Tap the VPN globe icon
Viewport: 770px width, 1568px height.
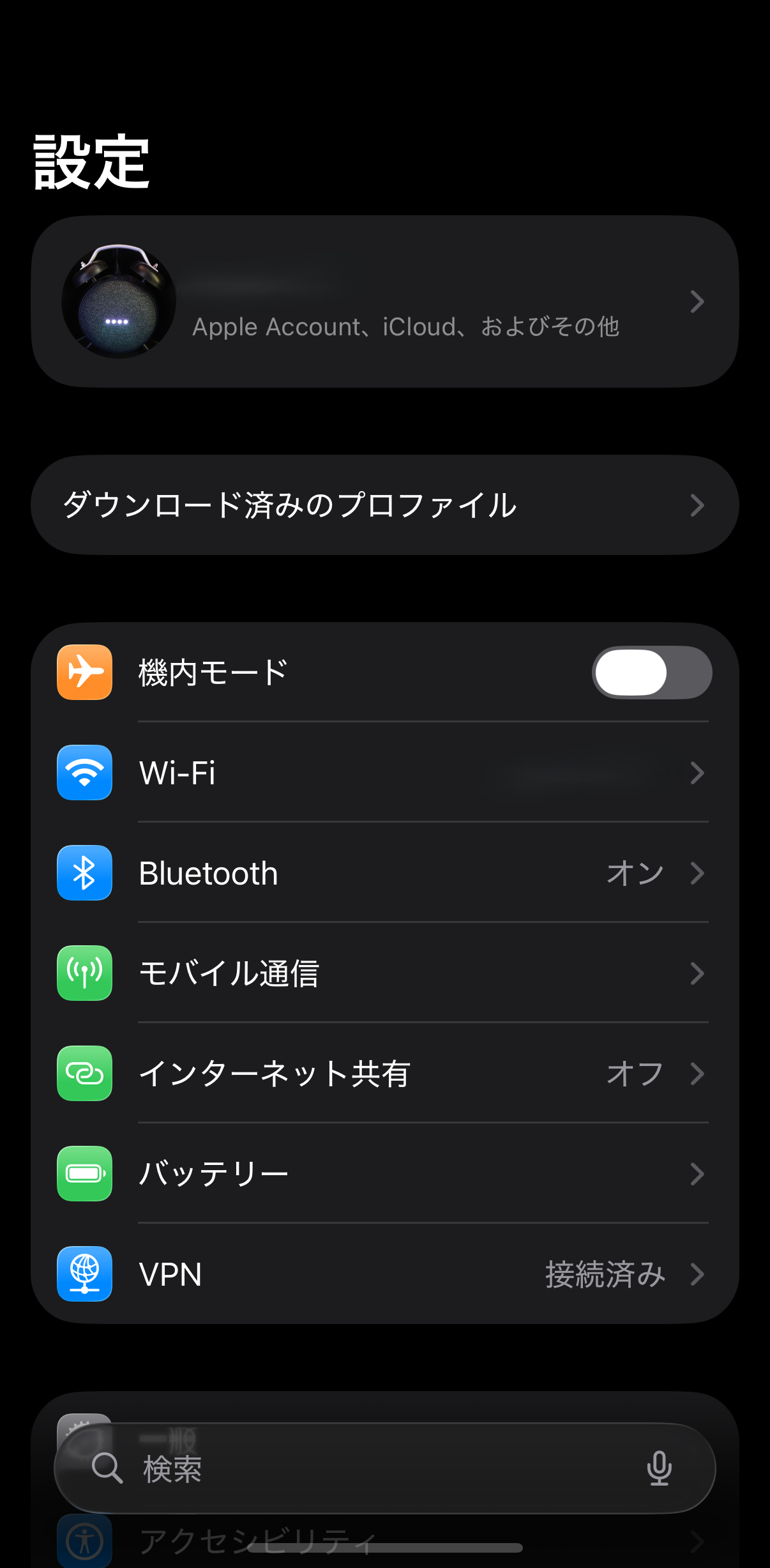click(x=84, y=1274)
